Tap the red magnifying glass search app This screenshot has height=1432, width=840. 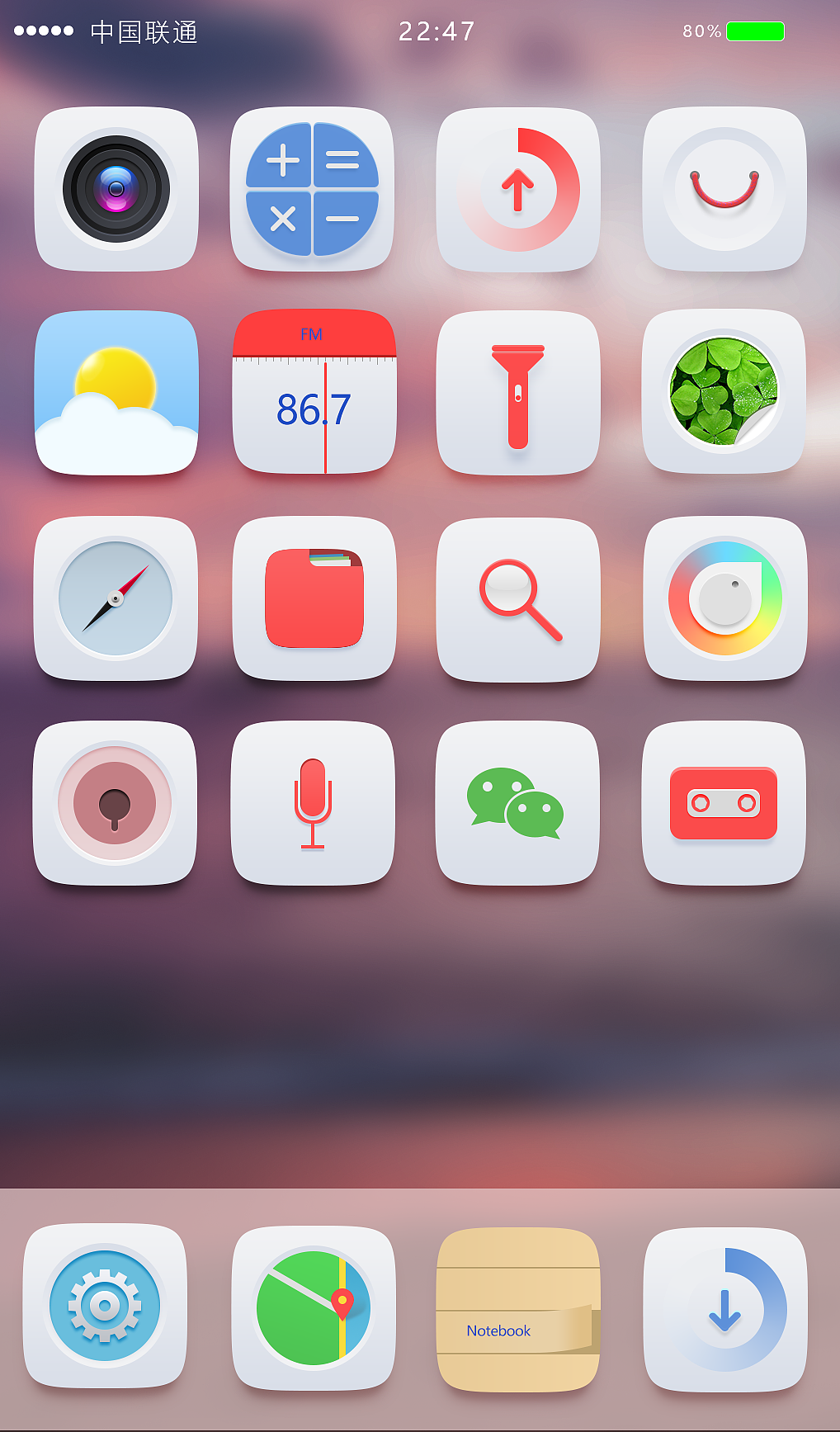pos(518,599)
